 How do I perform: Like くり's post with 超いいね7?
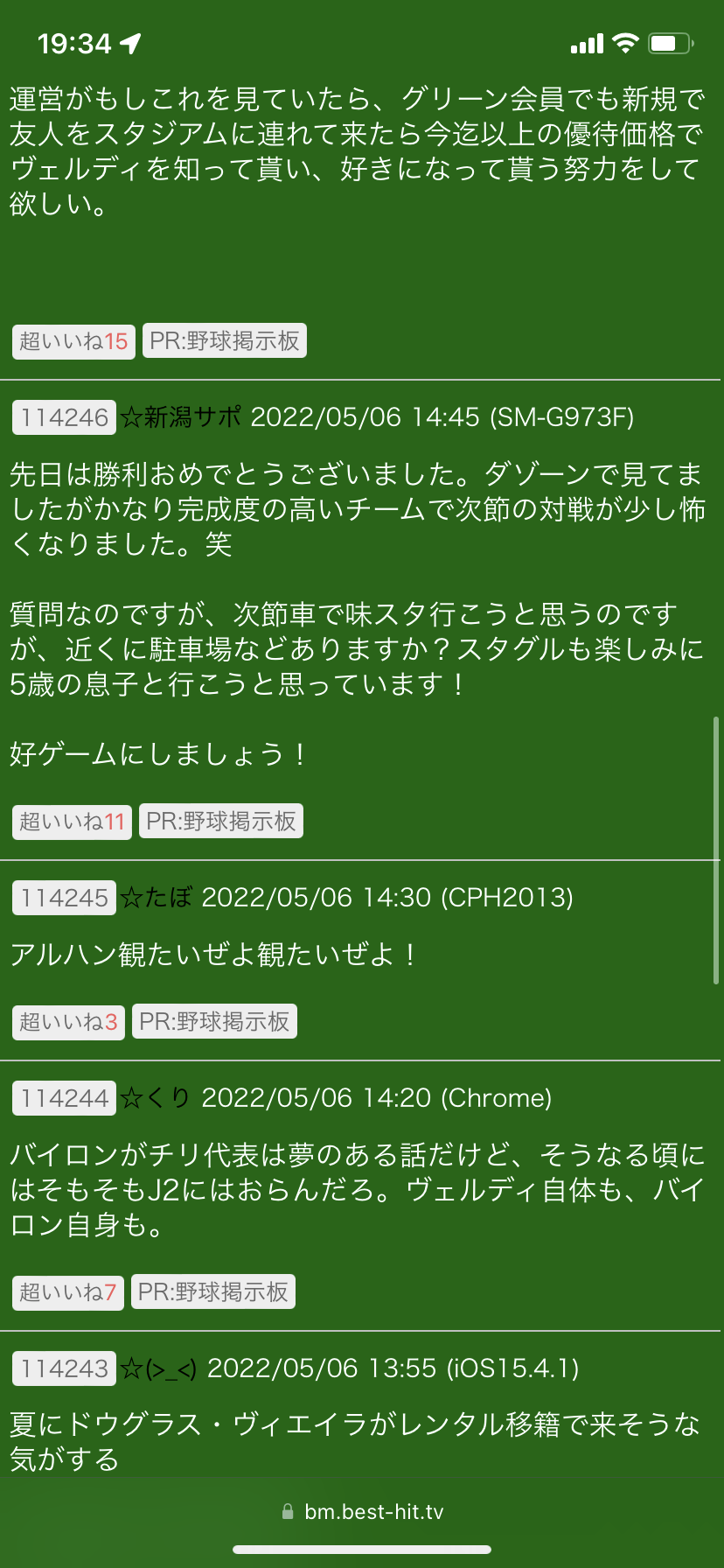click(67, 1292)
